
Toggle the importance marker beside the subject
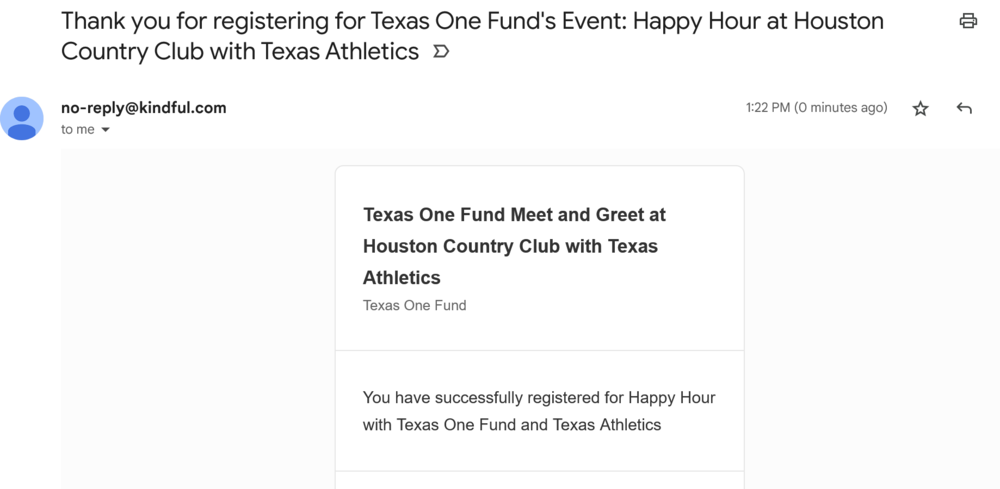(441, 52)
